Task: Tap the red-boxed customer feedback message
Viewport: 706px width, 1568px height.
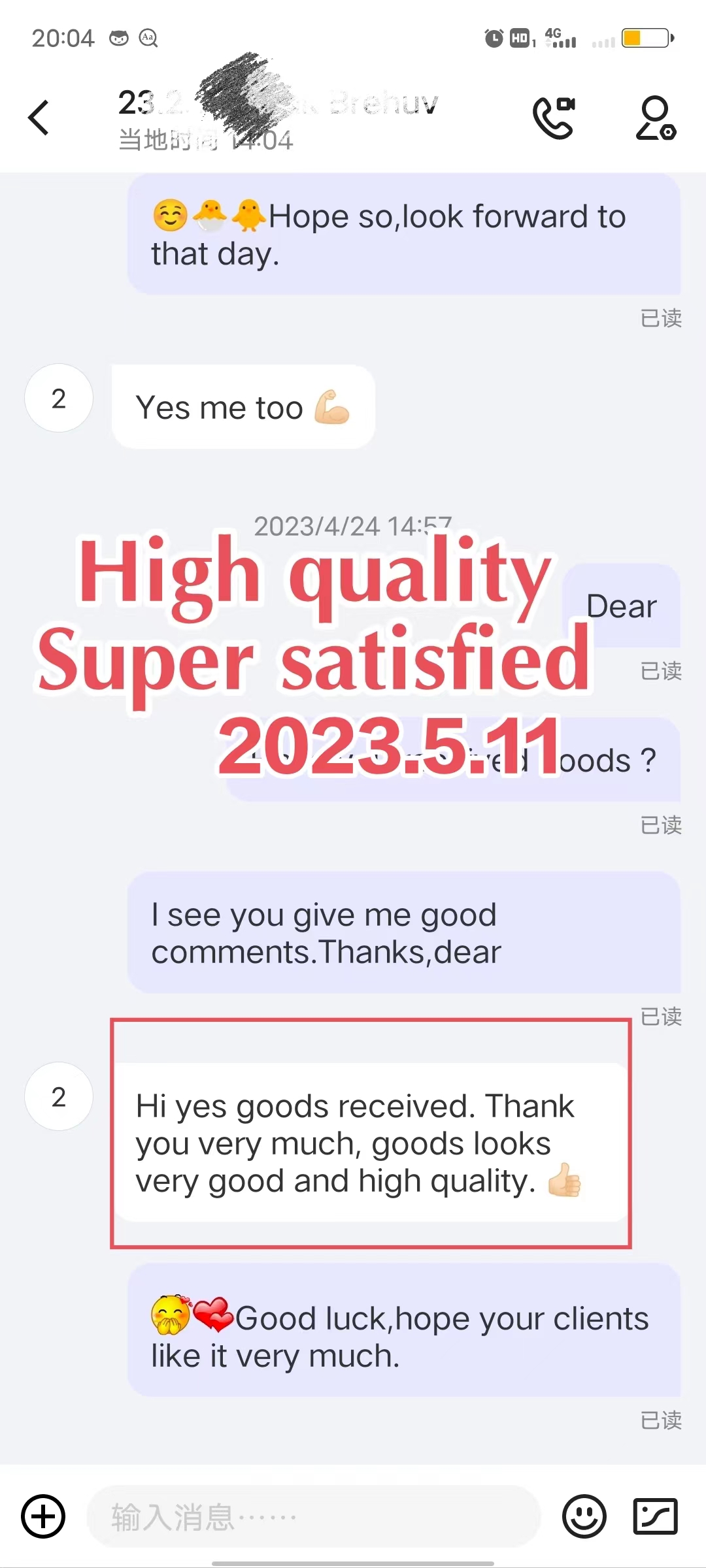Action: coord(370,1143)
